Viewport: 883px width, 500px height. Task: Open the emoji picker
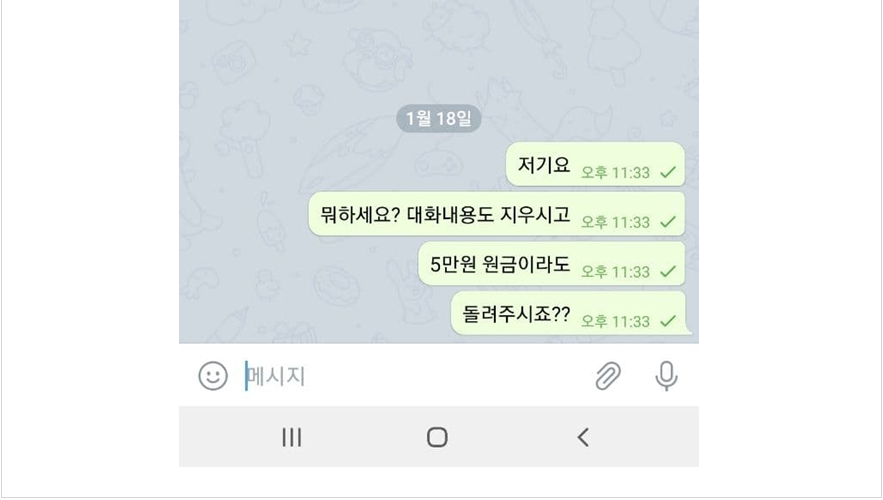click(x=212, y=376)
